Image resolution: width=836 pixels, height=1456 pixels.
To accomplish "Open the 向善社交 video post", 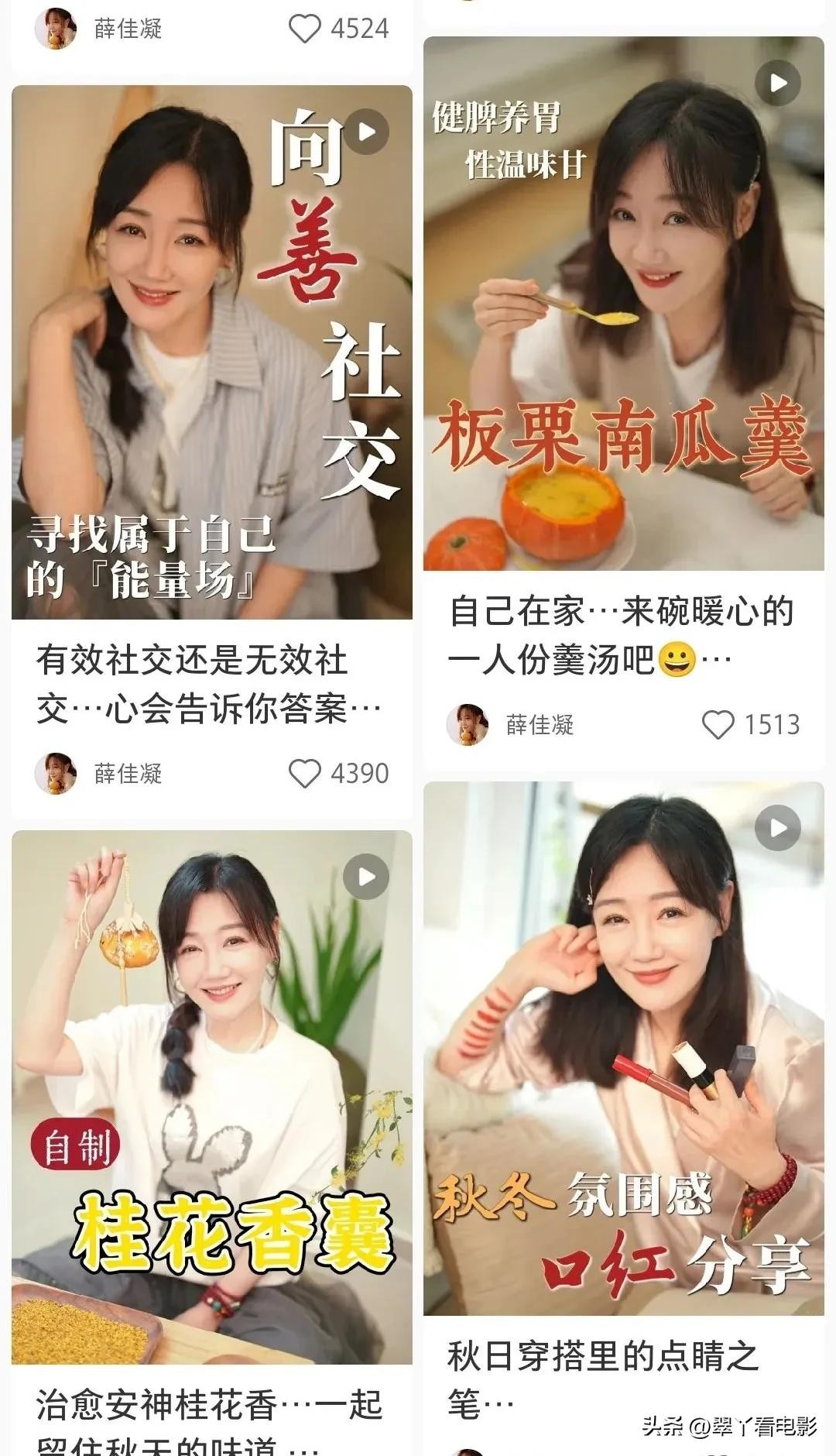I will pyautogui.click(x=211, y=352).
